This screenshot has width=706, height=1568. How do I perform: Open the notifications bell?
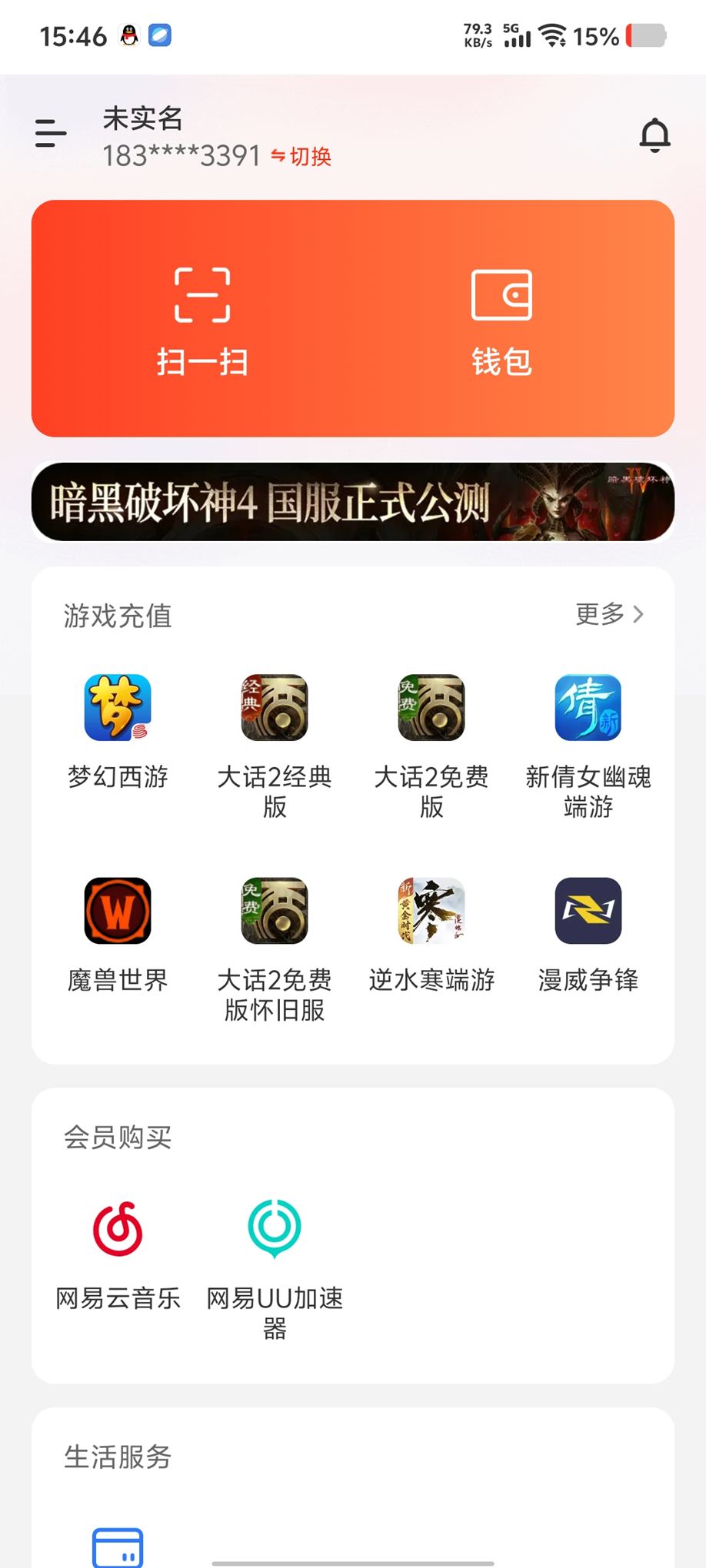[x=654, y=135]
